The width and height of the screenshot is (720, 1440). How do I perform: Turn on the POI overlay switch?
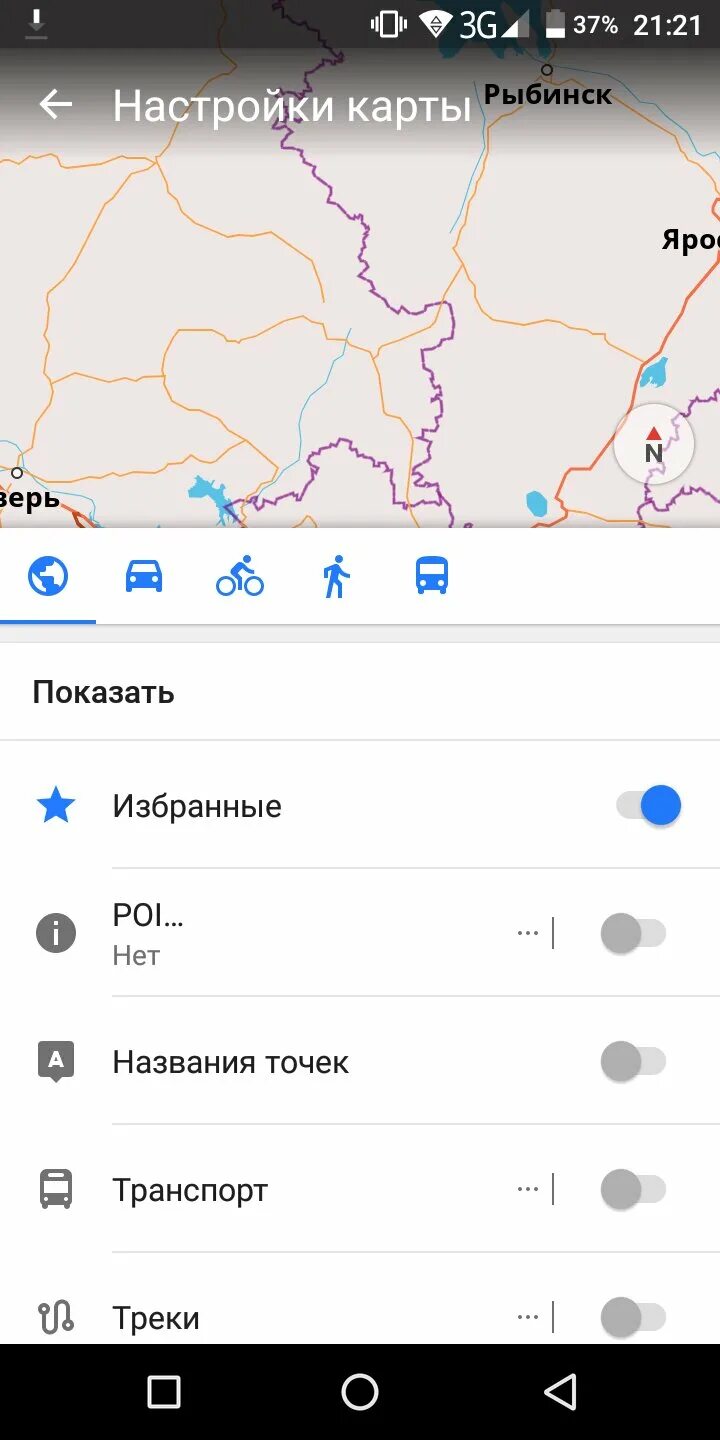[x=633, y=933]
